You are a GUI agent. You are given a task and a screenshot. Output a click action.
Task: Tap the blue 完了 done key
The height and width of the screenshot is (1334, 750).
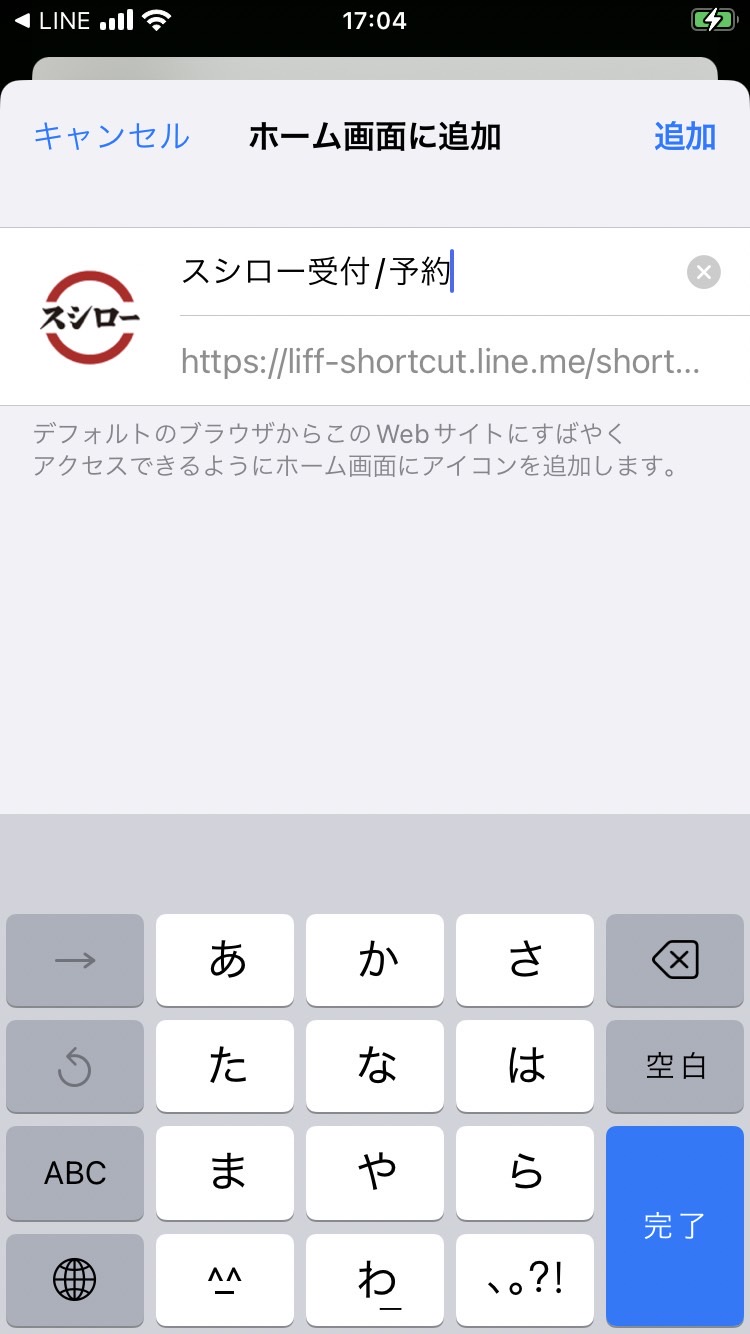tap(675, 1225)
